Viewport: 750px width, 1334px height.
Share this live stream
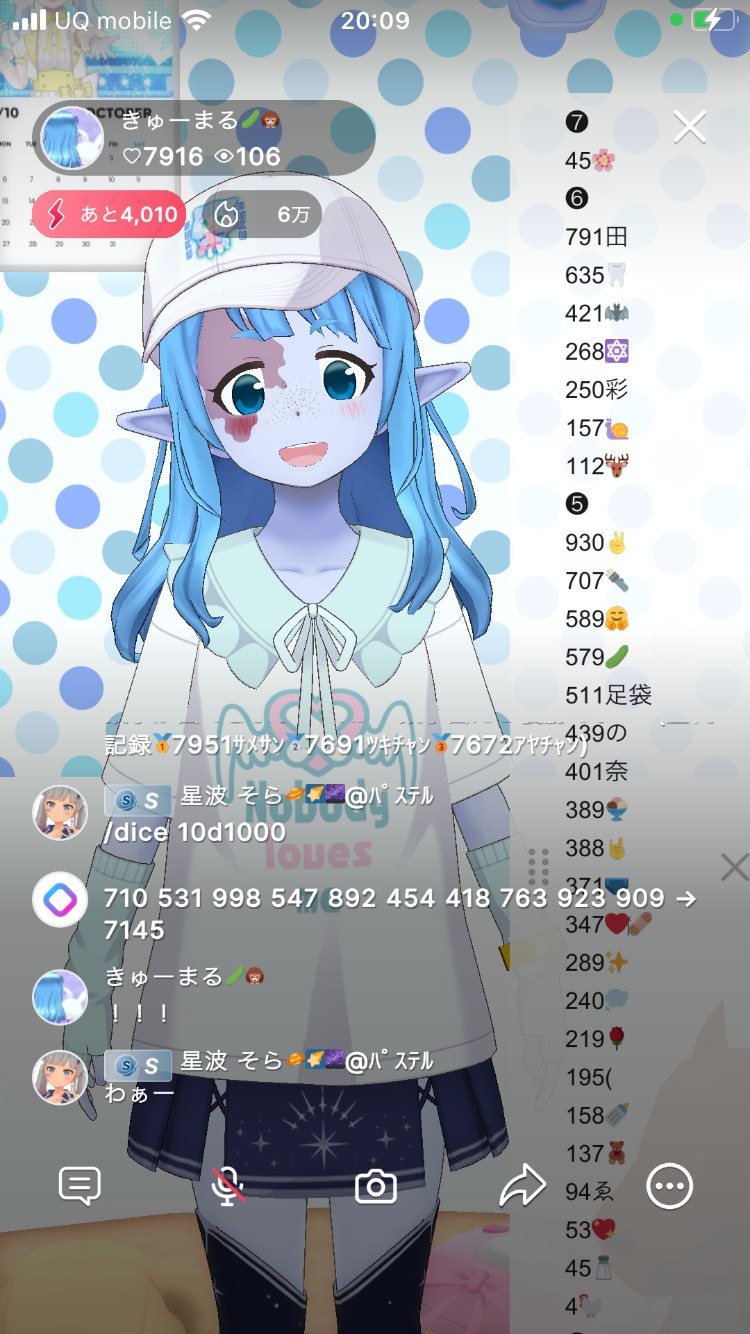click(522, 1186)
